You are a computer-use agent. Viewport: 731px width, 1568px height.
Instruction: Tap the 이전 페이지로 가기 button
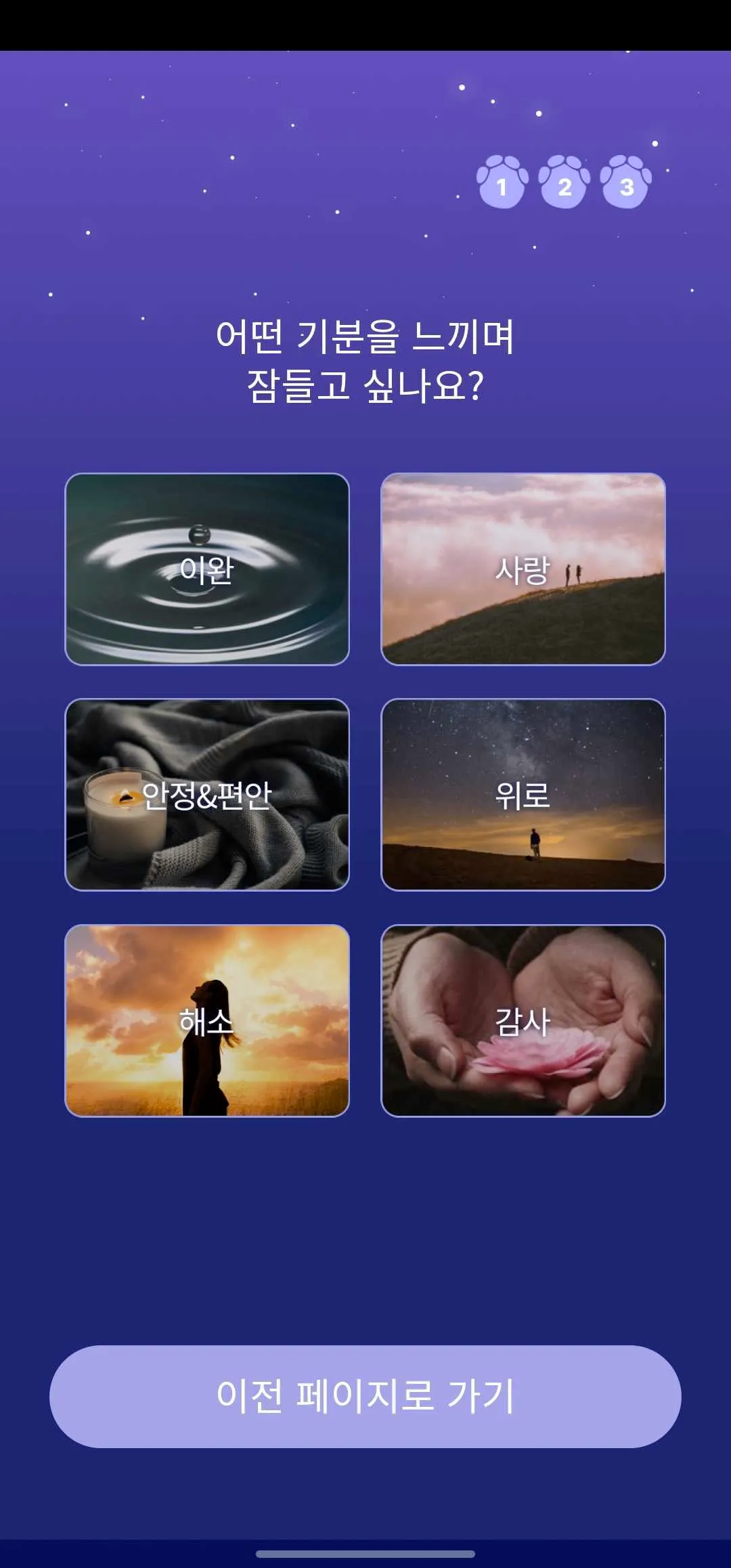coord(365,1396)
